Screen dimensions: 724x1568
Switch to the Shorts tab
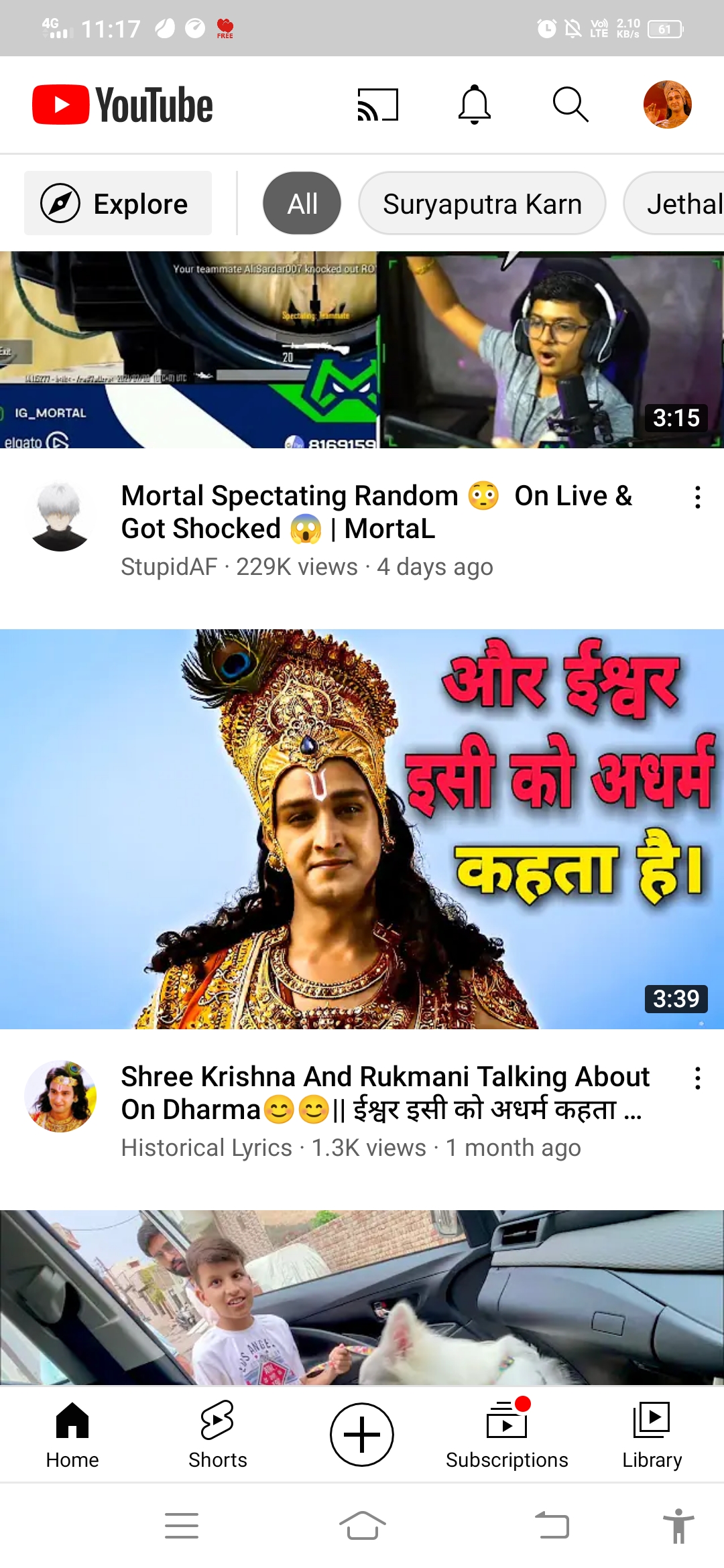tap(217, 1434)
